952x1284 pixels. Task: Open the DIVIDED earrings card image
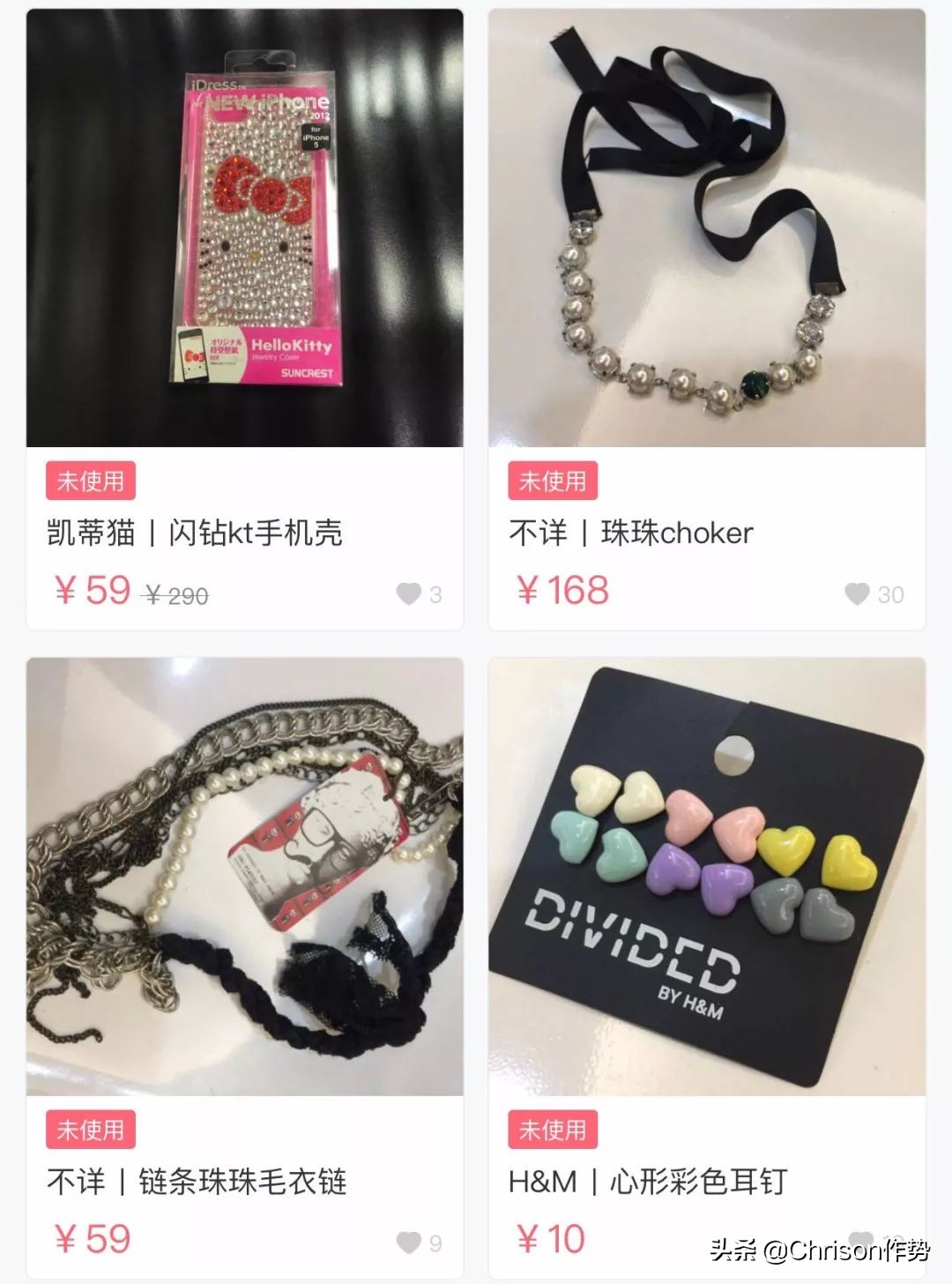pos(705,873)
